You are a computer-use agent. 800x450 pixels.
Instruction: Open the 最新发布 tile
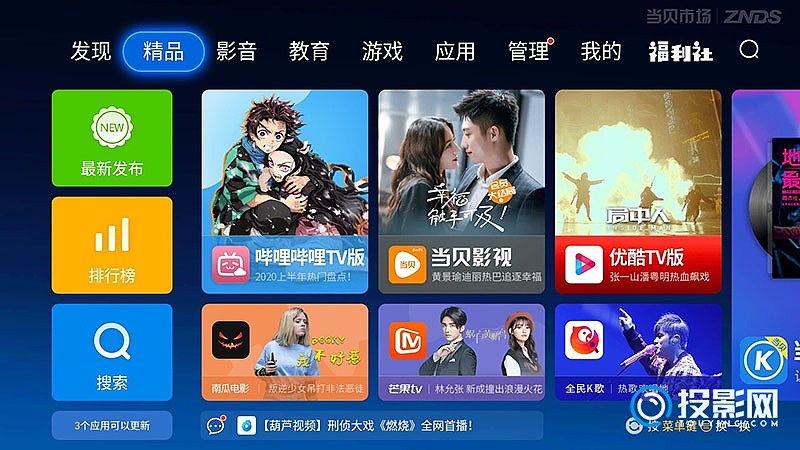tap(112, 138)
